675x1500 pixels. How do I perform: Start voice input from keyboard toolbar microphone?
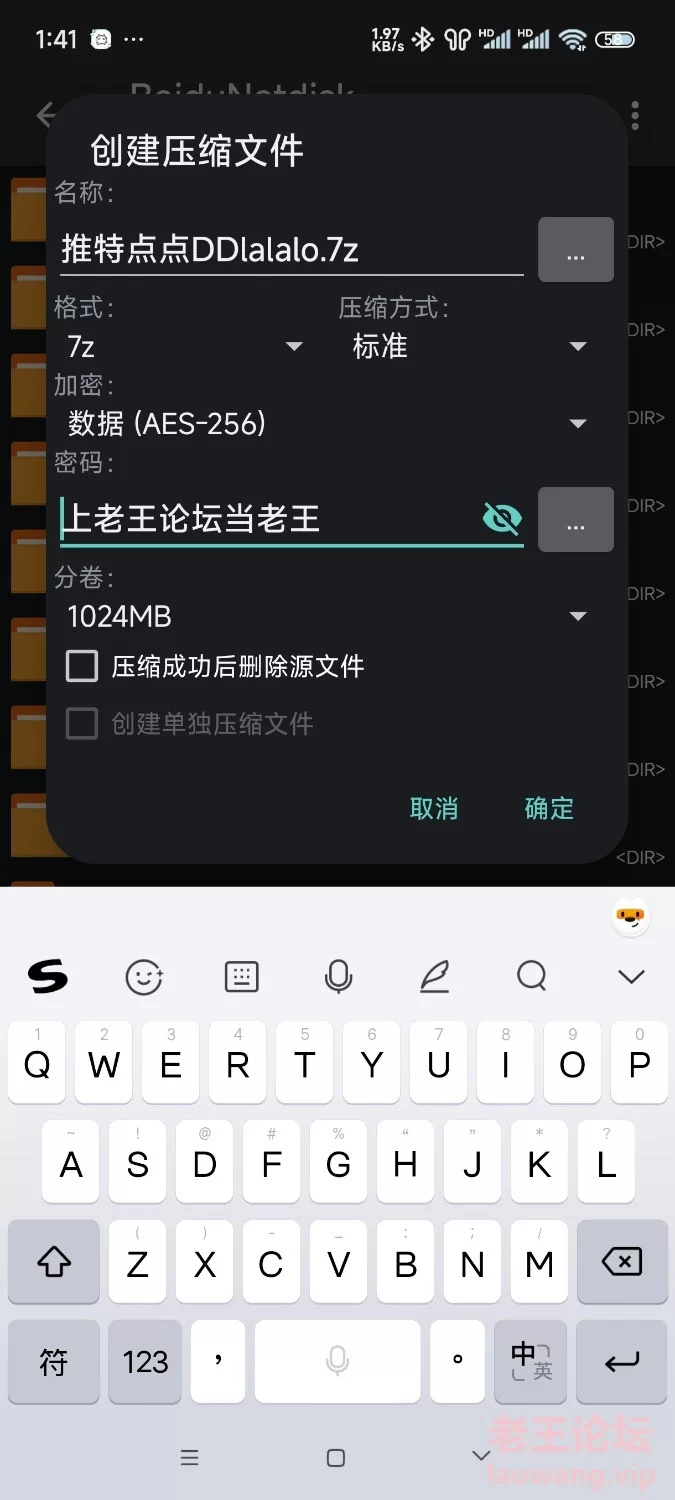click(339, 976)
